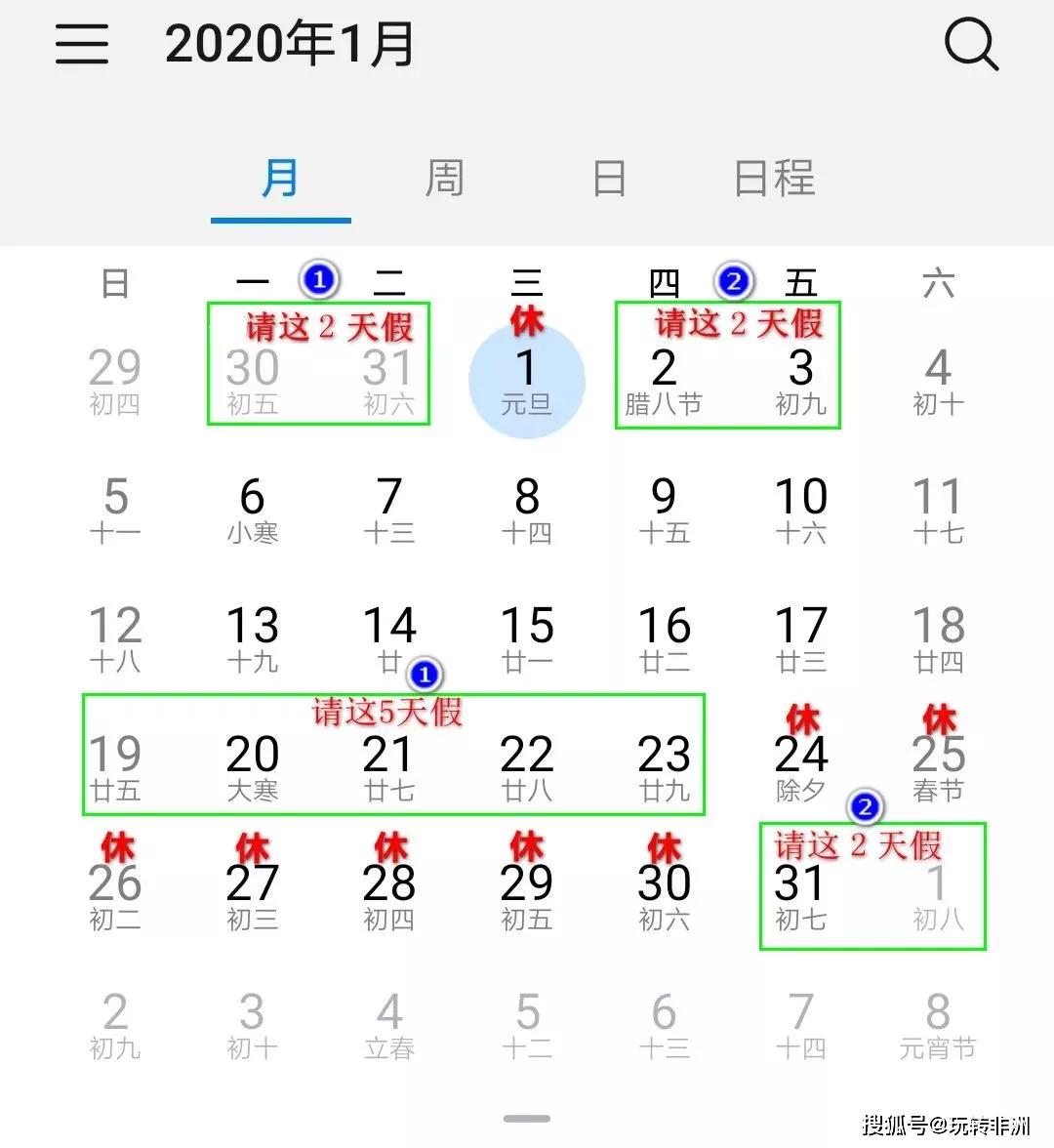This screenshot has width=1054, height=1148.
Task: Switch to the 日 day view tab
Action: point(609,179)
